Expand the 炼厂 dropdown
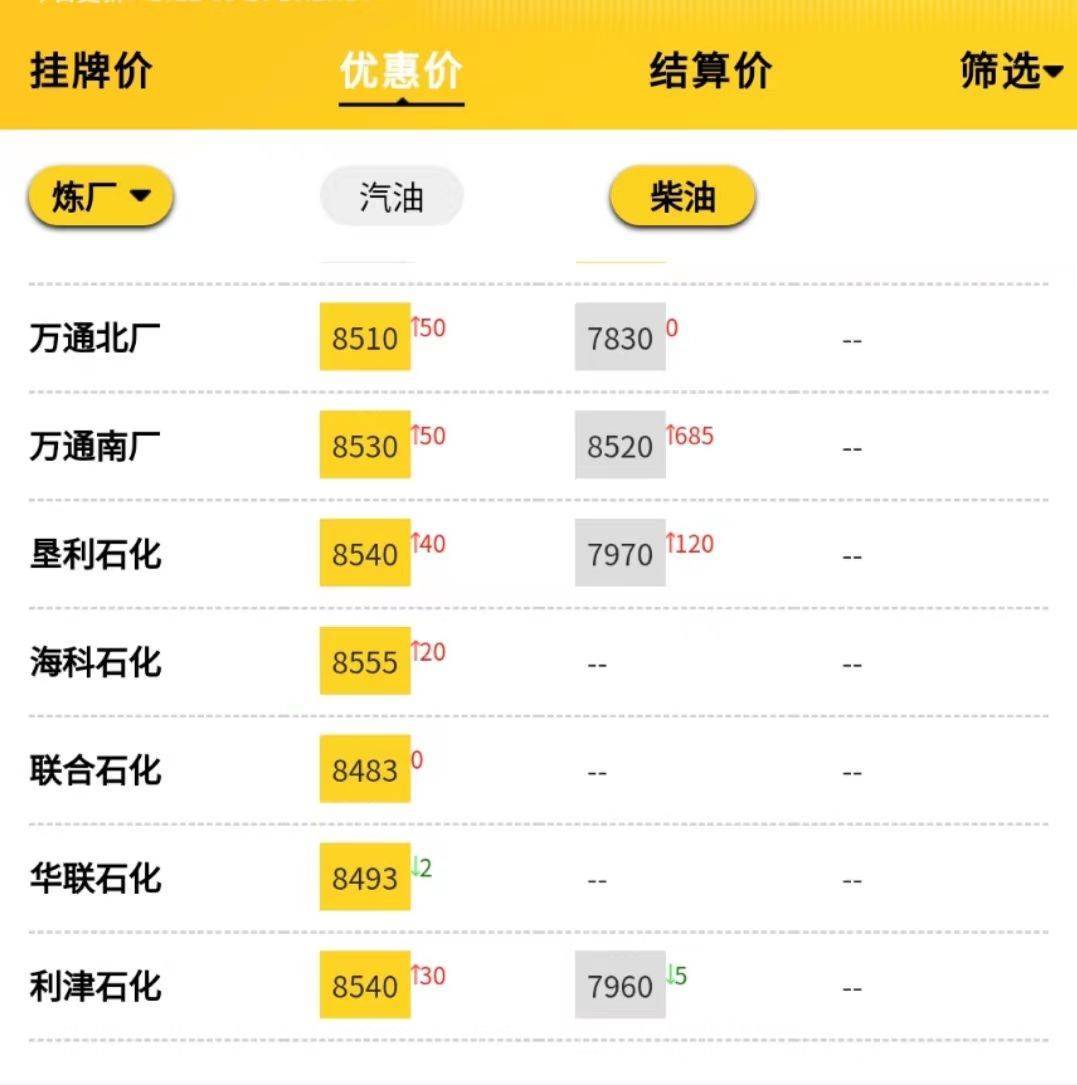This screenshot has width=1077, height=1085. (100, 197)
